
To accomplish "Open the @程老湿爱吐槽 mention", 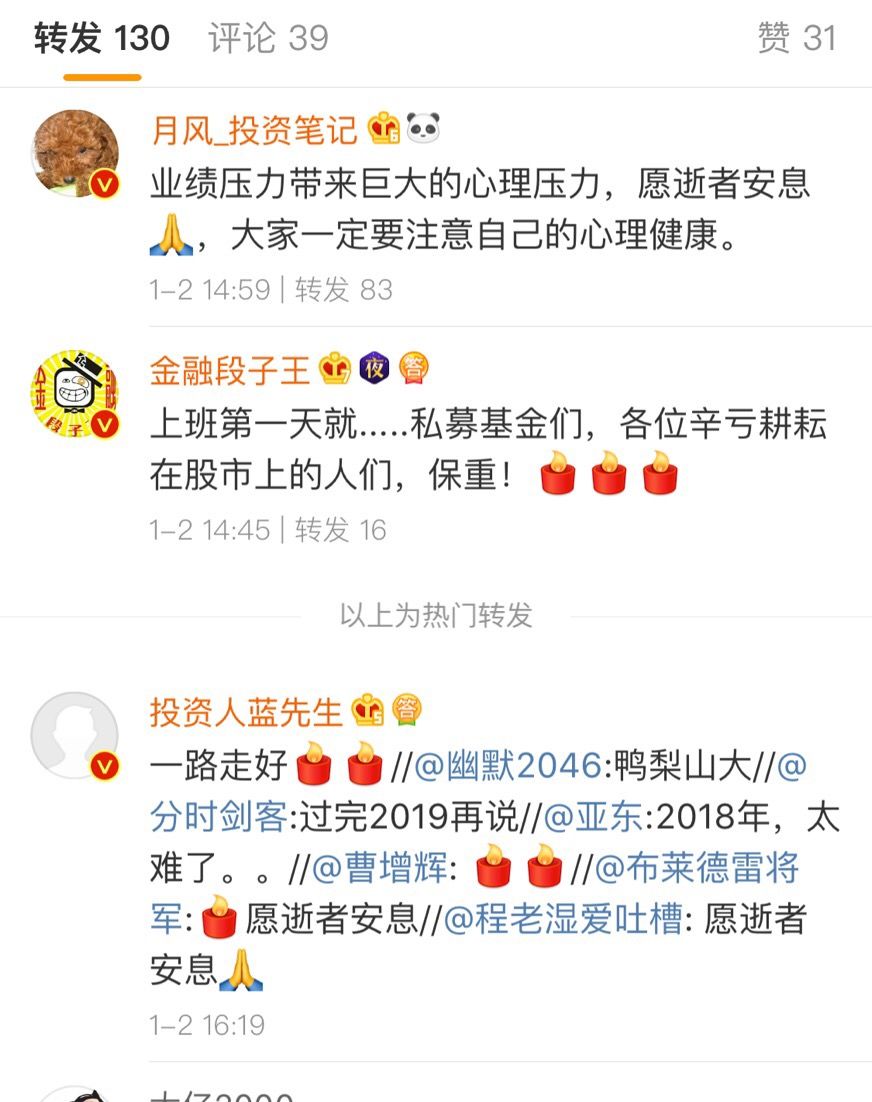I will click(x=563, y=919).
